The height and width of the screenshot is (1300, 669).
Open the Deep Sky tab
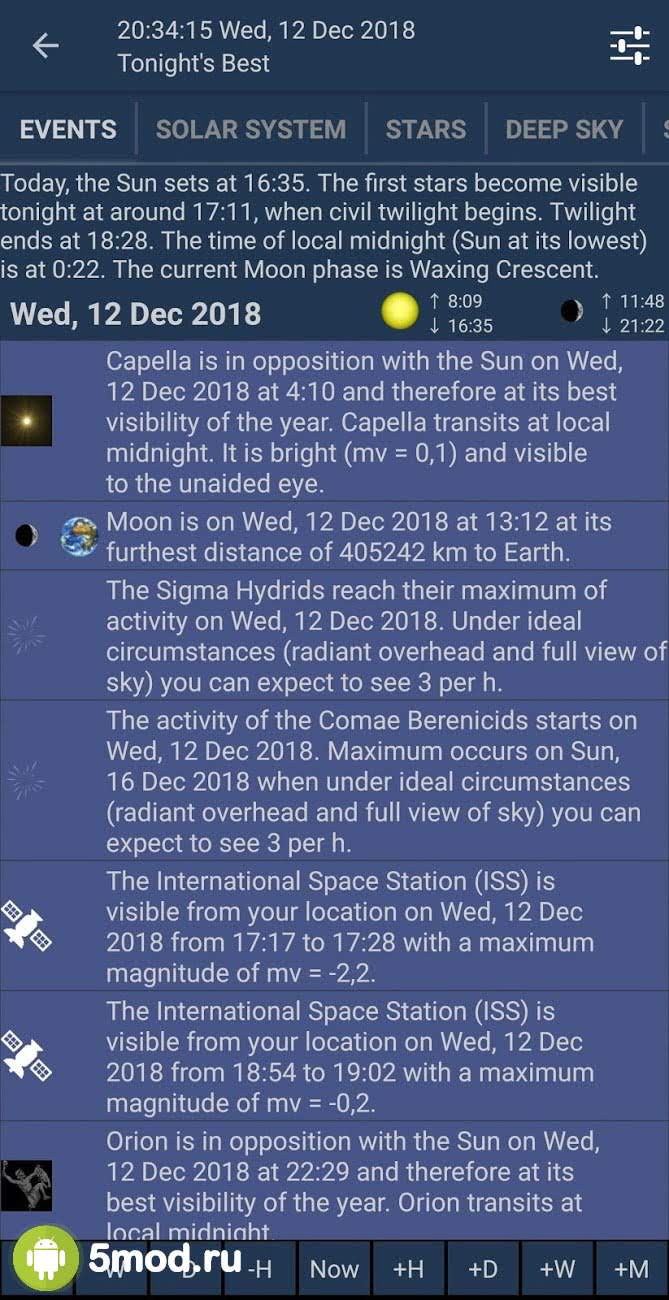click(564, 129)
